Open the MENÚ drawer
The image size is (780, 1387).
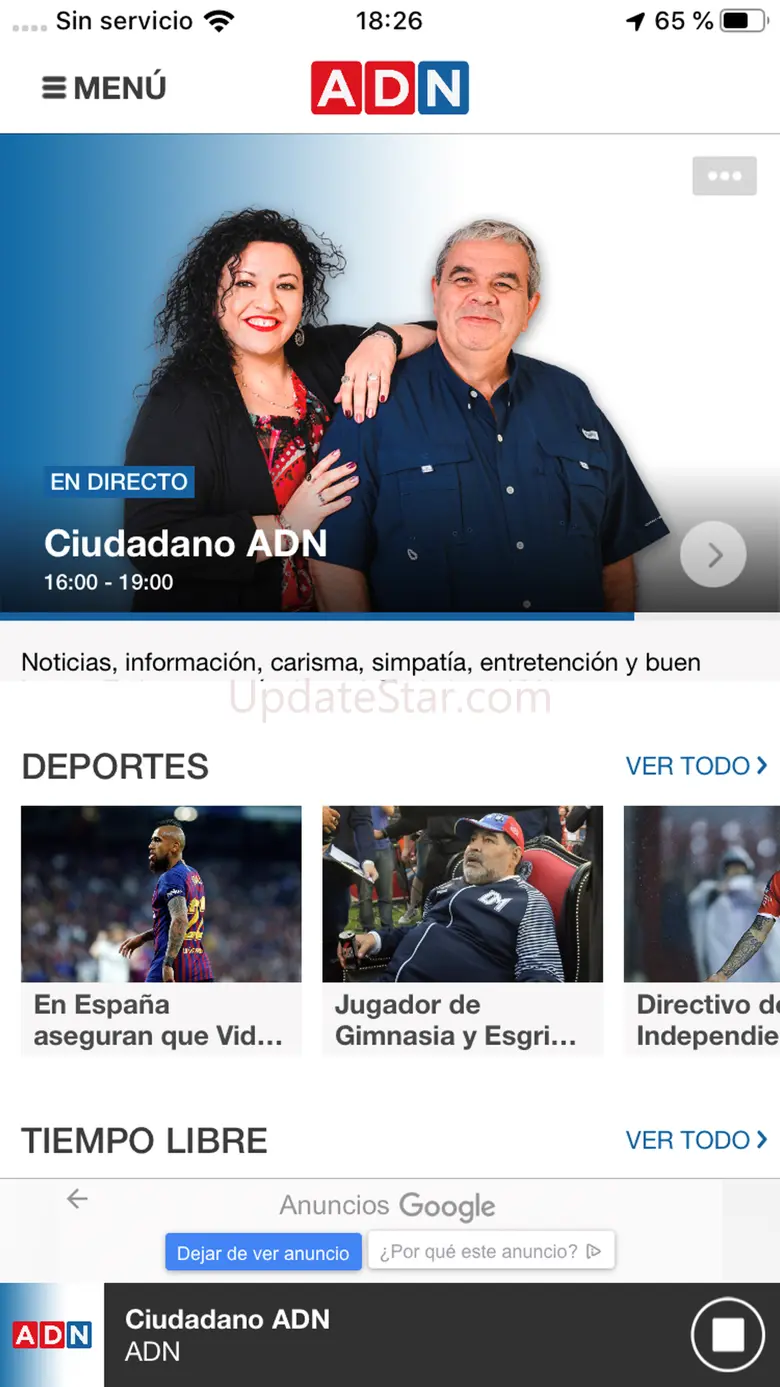(x=104, y=88)
